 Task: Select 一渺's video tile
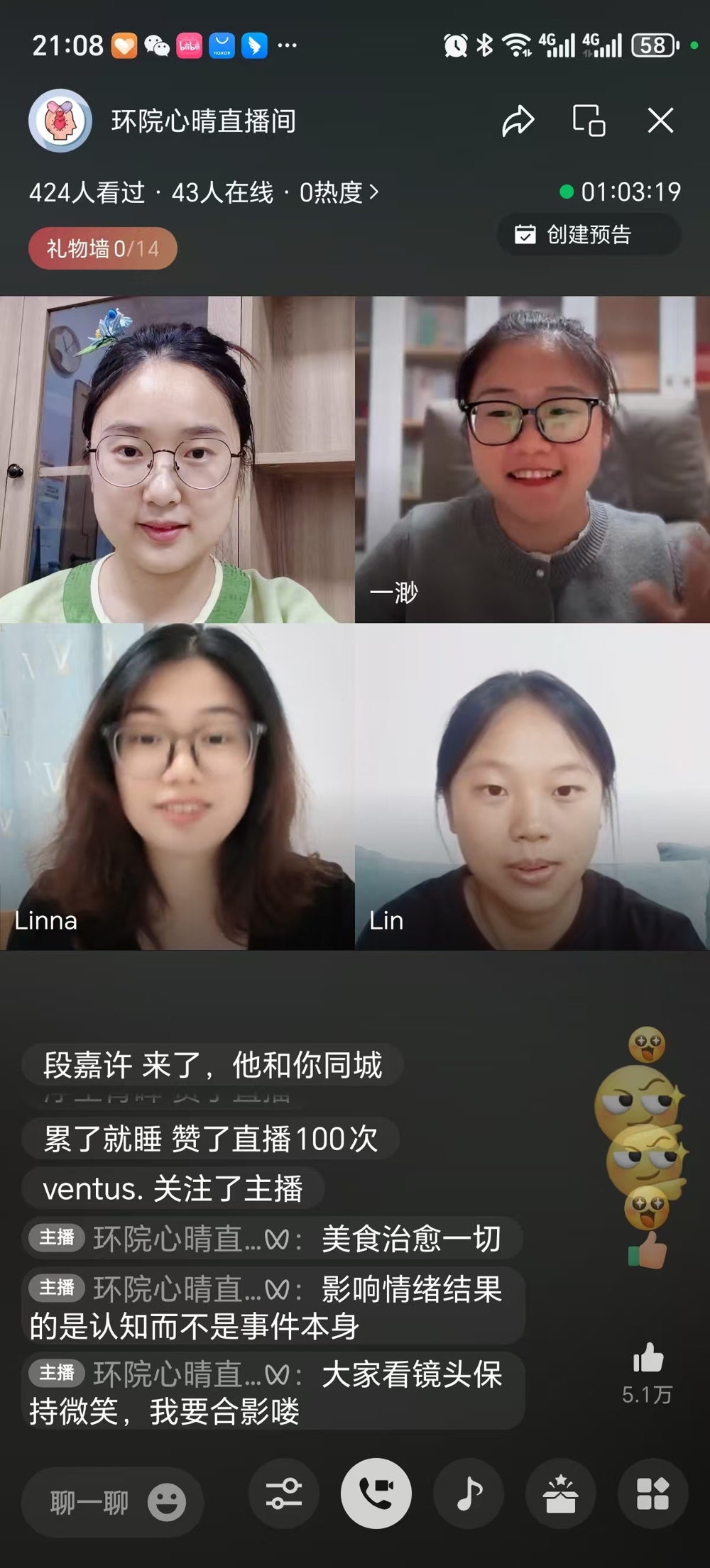(532, 459)
